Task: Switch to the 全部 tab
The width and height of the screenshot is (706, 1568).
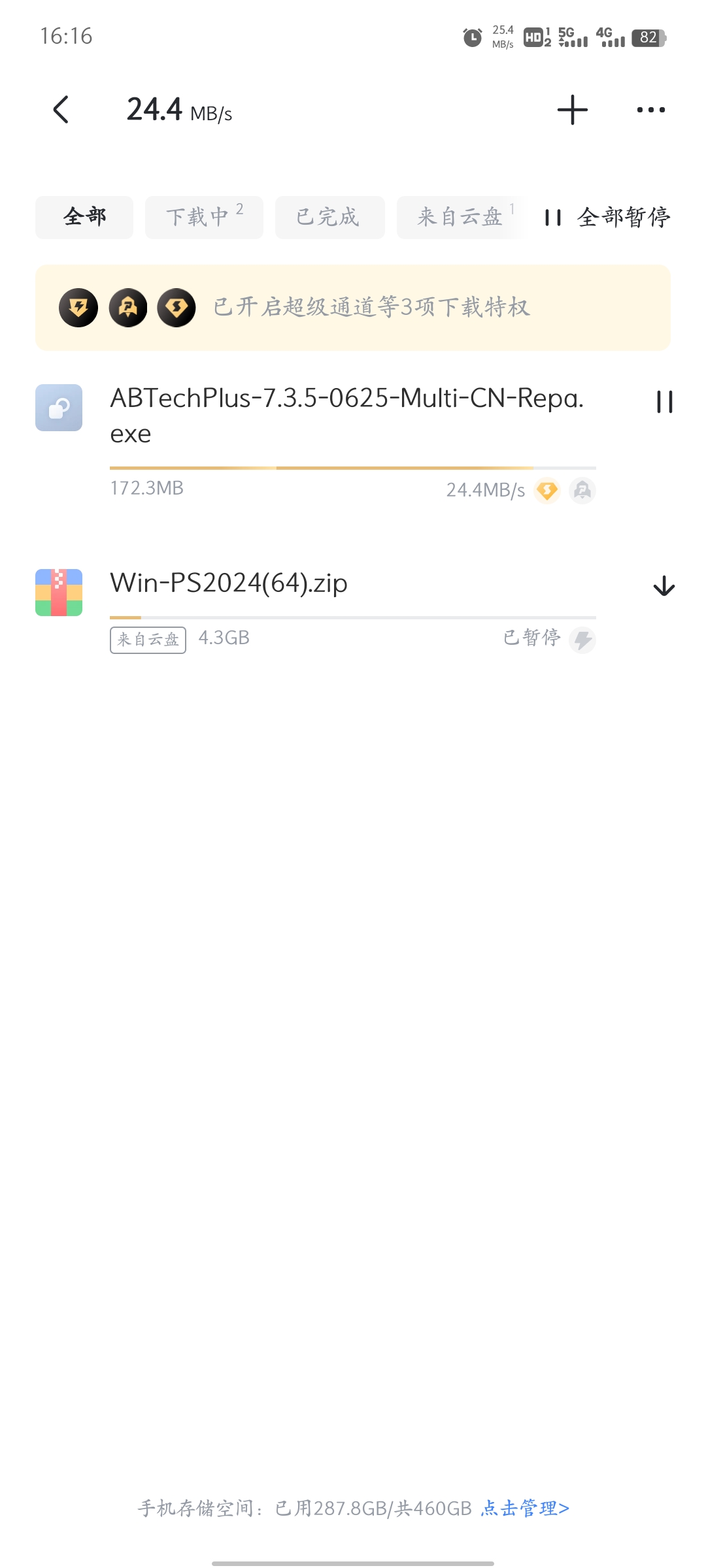Action: point(84,217)
